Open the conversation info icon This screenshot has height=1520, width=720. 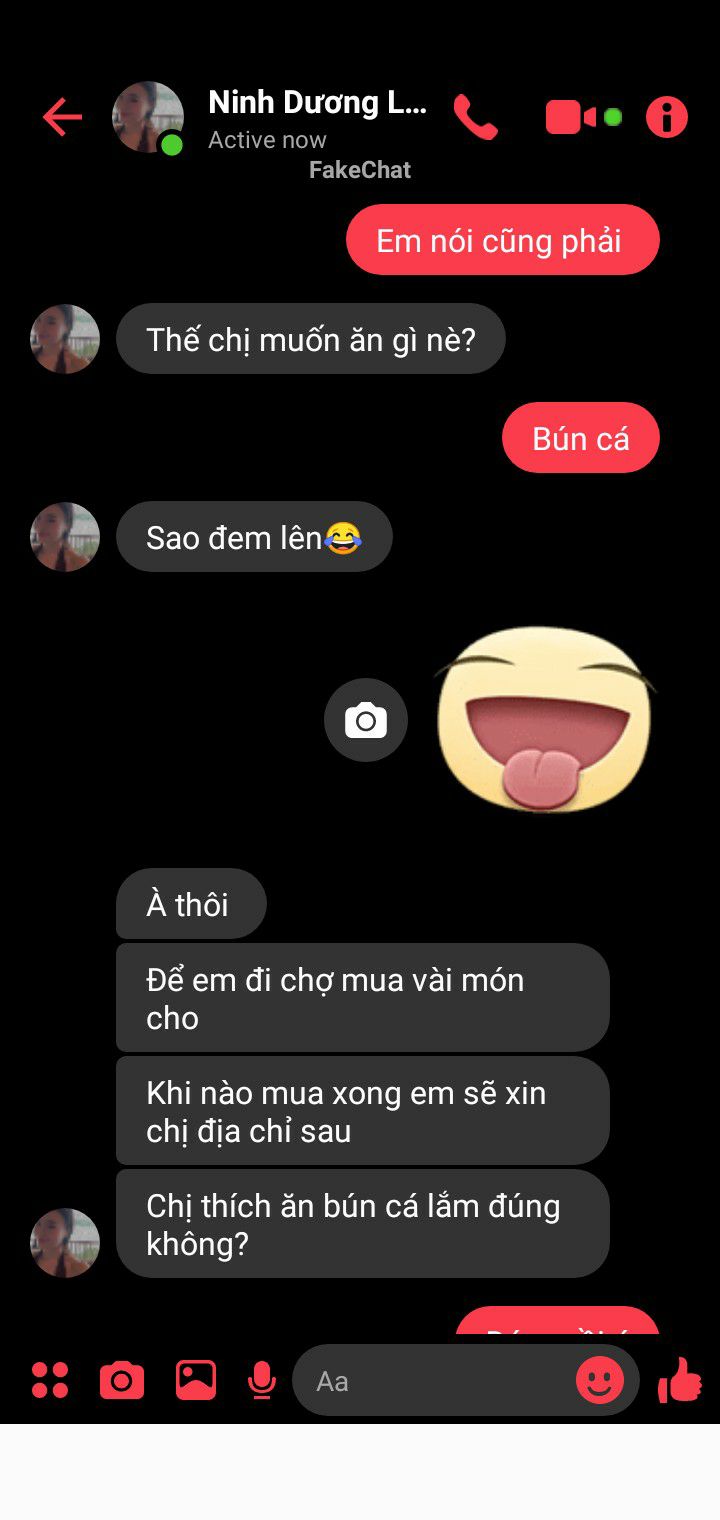pyautogui.click(x=667, y=118)
